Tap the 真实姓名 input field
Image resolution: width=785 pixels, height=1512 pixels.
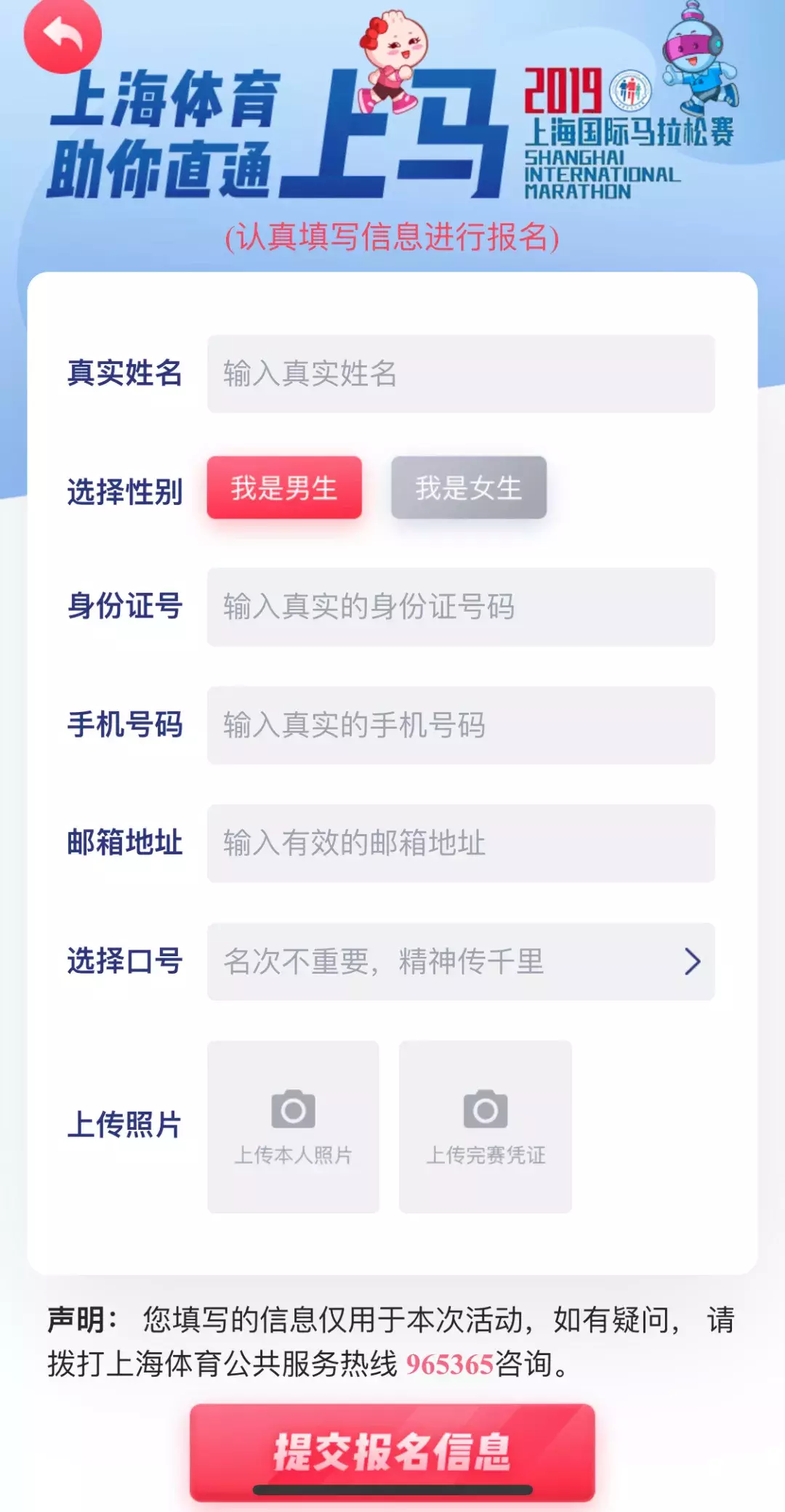(x=460, y=373)
